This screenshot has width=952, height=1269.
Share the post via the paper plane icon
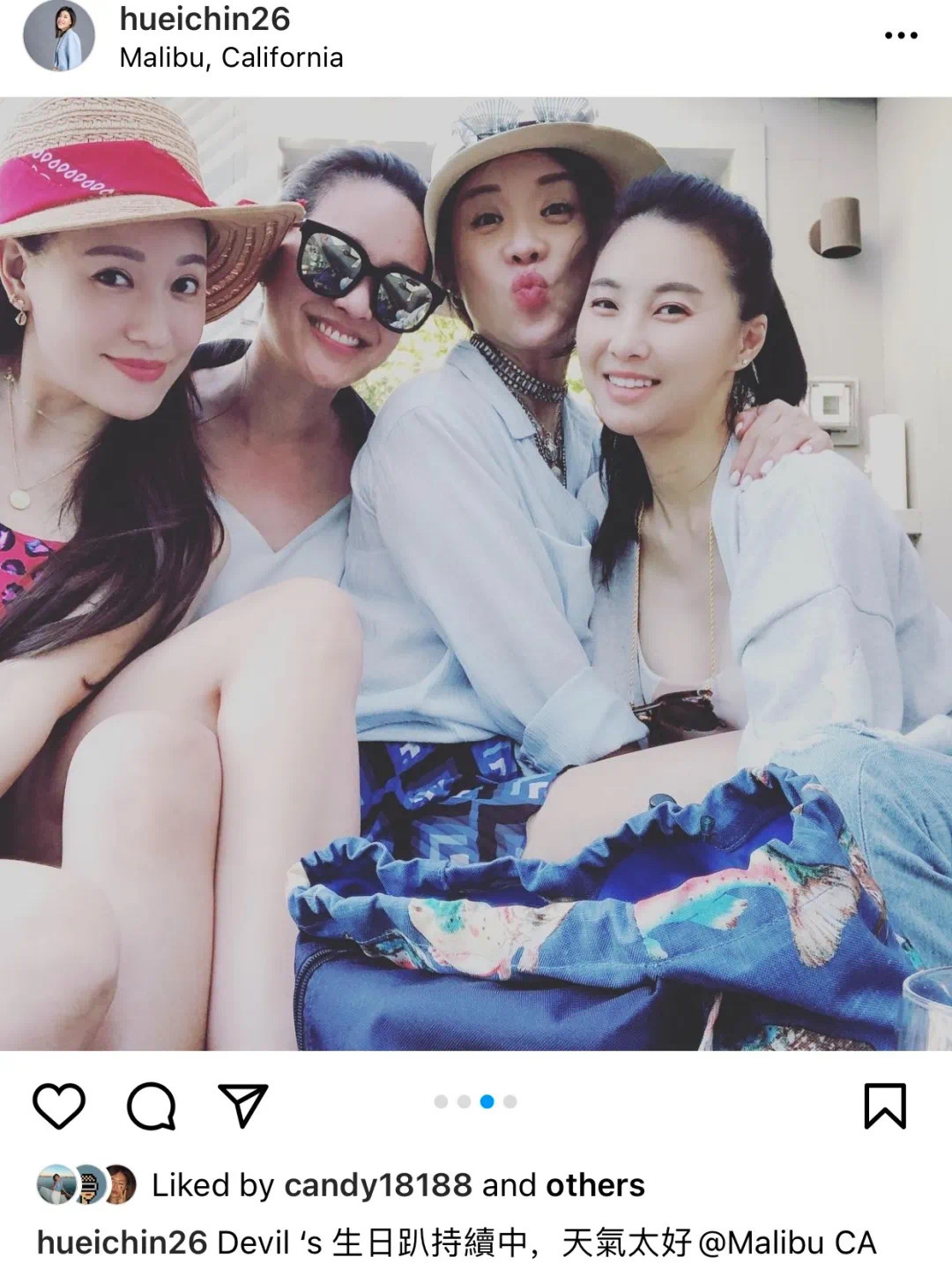(242, 1105)
